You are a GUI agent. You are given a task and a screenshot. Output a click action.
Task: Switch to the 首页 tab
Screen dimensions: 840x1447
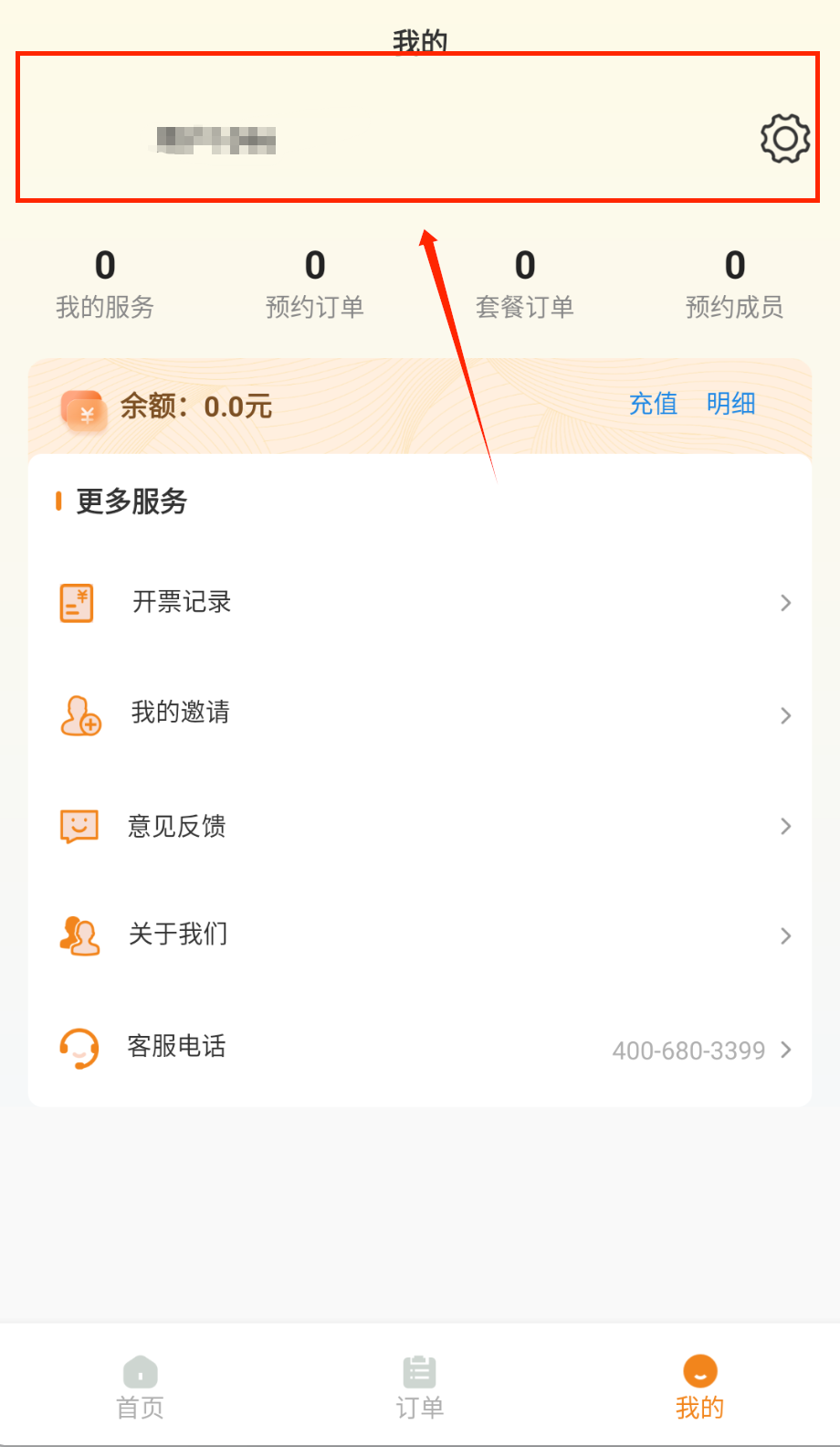(x=140, y=1387)
